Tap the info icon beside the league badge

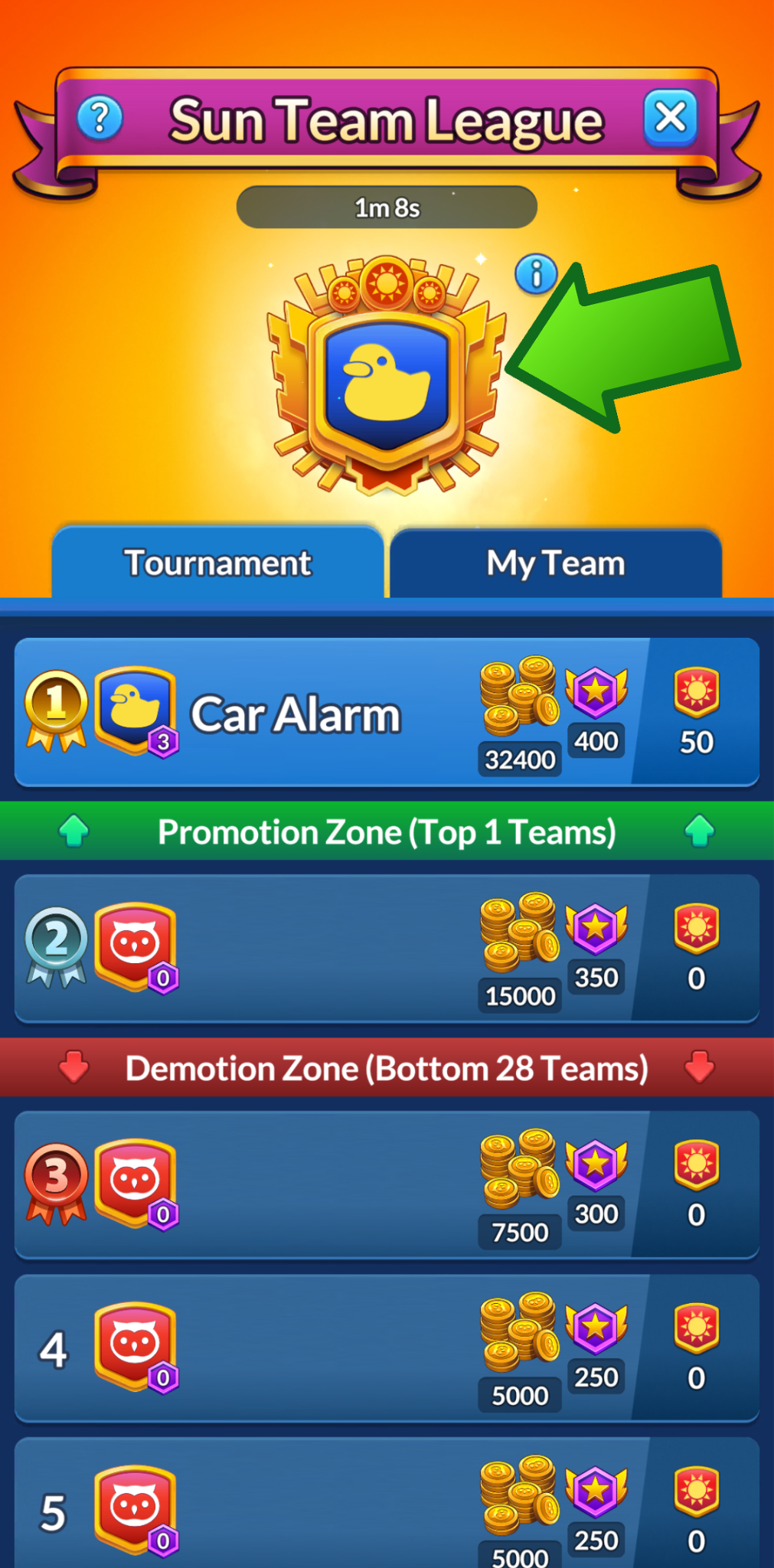pyautogui.click(x=536, y=274)
